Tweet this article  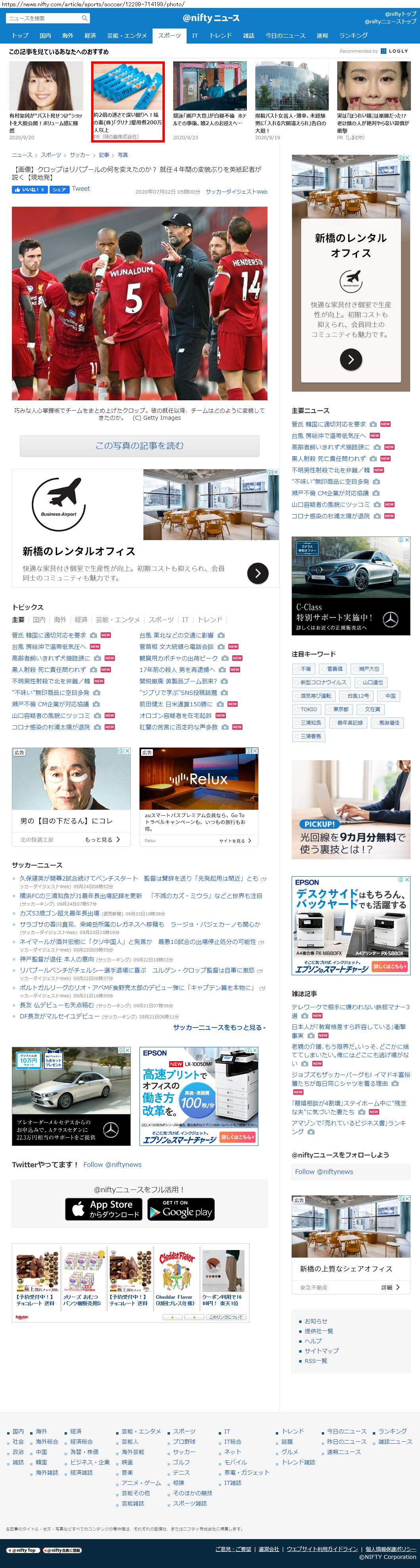tap(81, 189)
